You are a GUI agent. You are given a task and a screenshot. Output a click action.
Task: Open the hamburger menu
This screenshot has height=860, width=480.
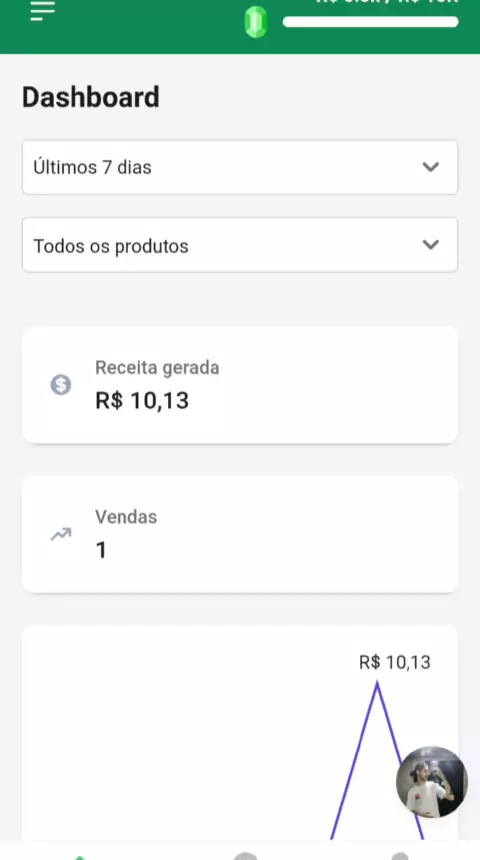(x=43, y=10)
